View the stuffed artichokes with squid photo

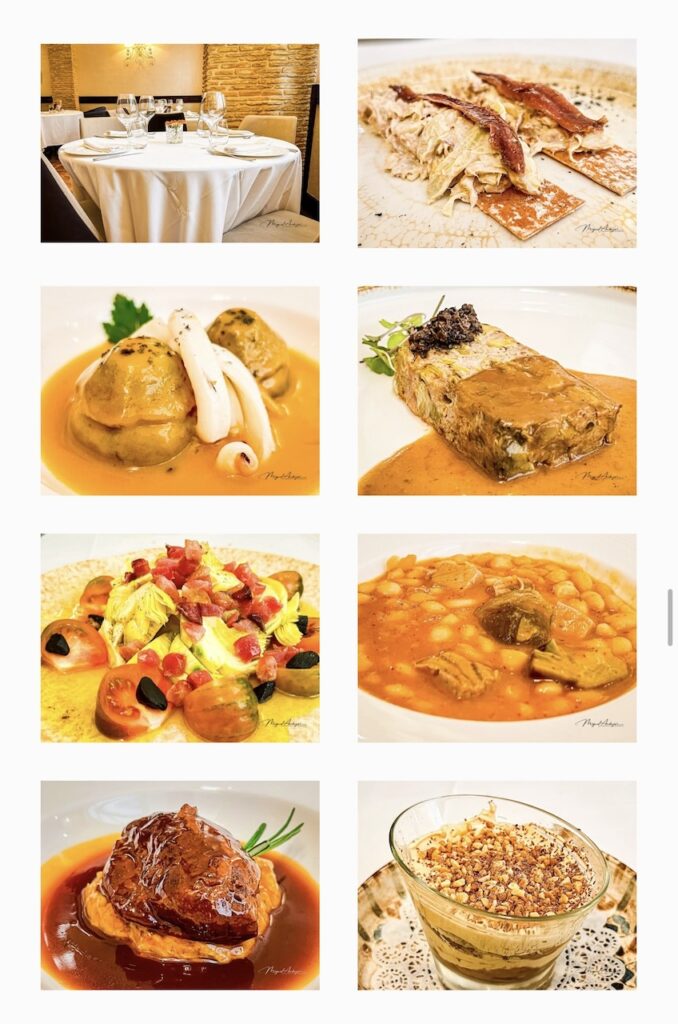(180, 391)
